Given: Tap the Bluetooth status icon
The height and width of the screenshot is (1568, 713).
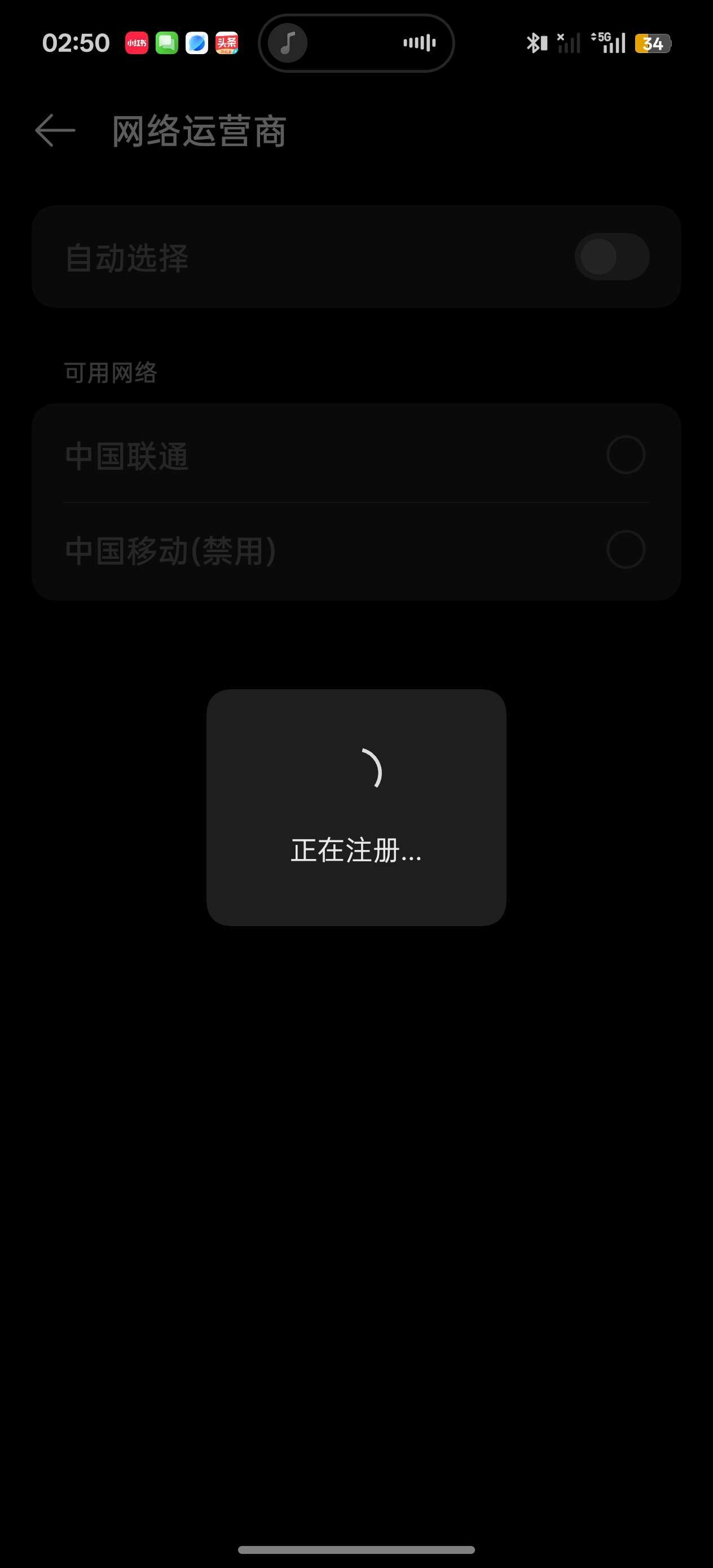Looking at the screenshot, I should 534,43.
